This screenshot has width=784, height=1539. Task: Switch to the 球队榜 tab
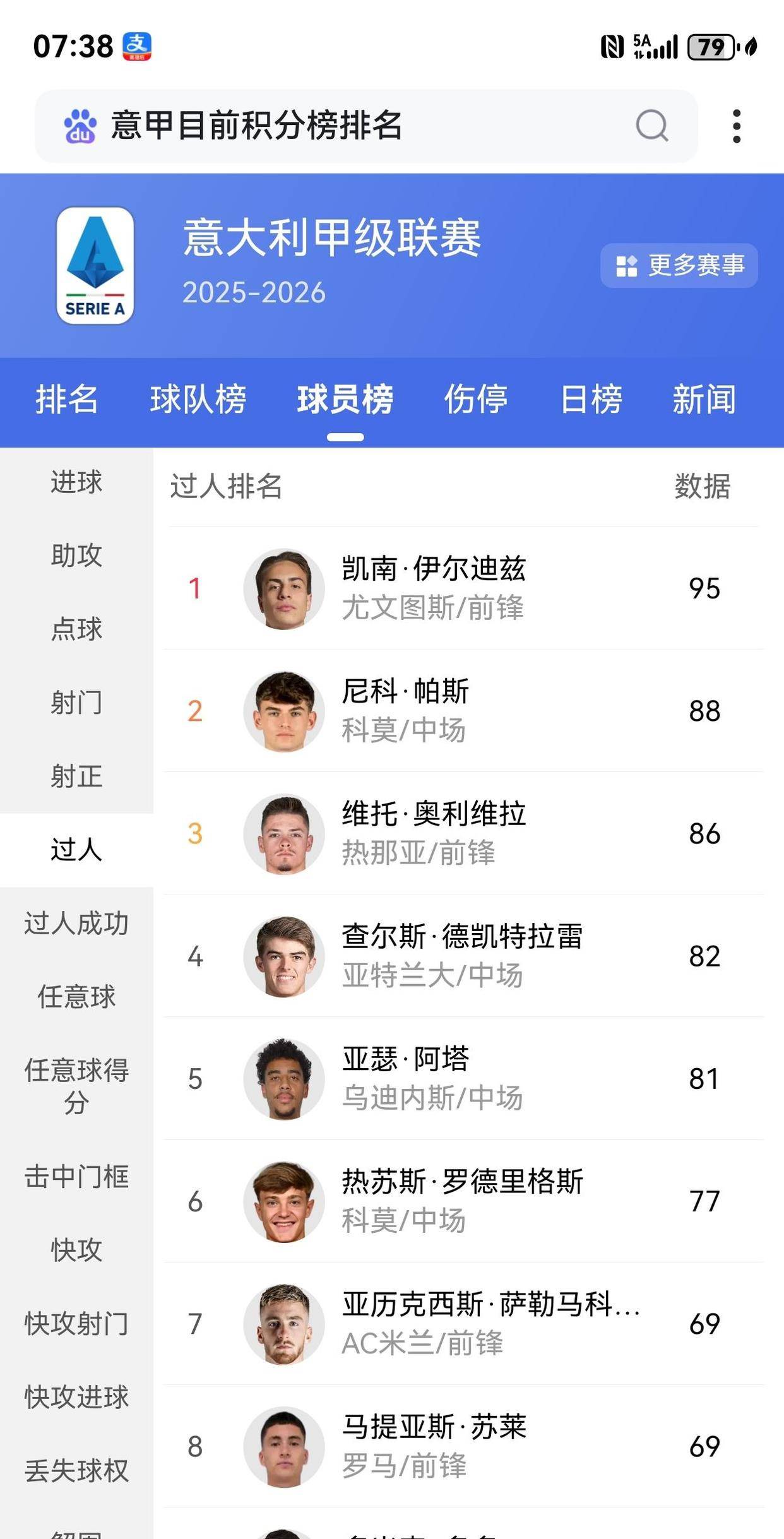[x=198, y=400]
